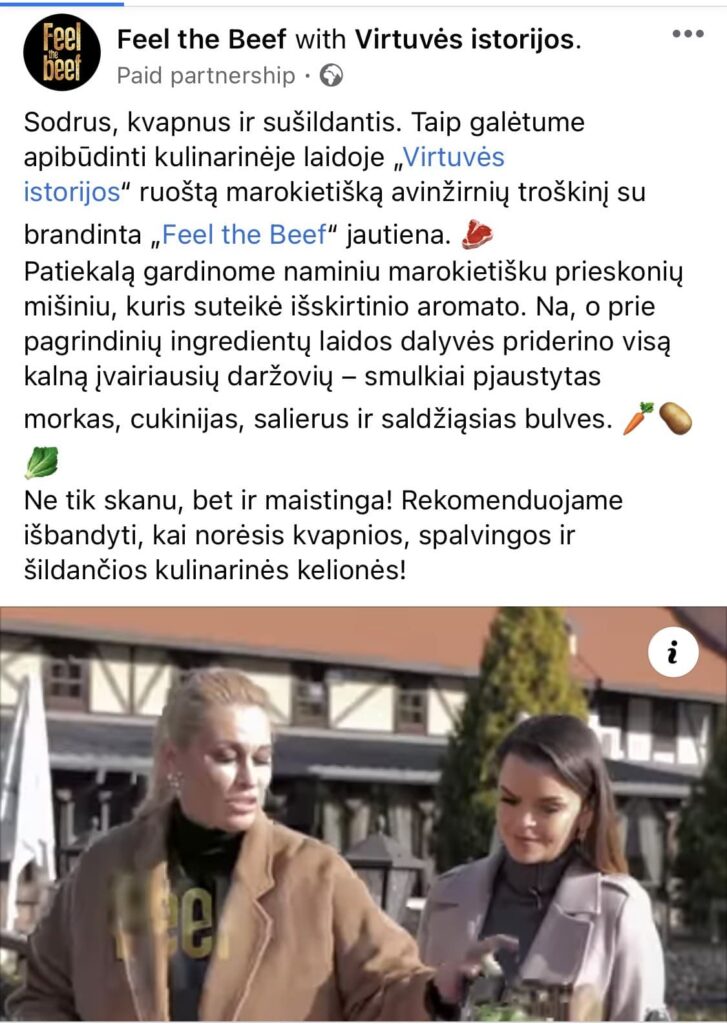The width and height of the screenshot is (727, 1024).
Task: Visit the Virtuvės istorijos page in header
Action: coord(465,40)
